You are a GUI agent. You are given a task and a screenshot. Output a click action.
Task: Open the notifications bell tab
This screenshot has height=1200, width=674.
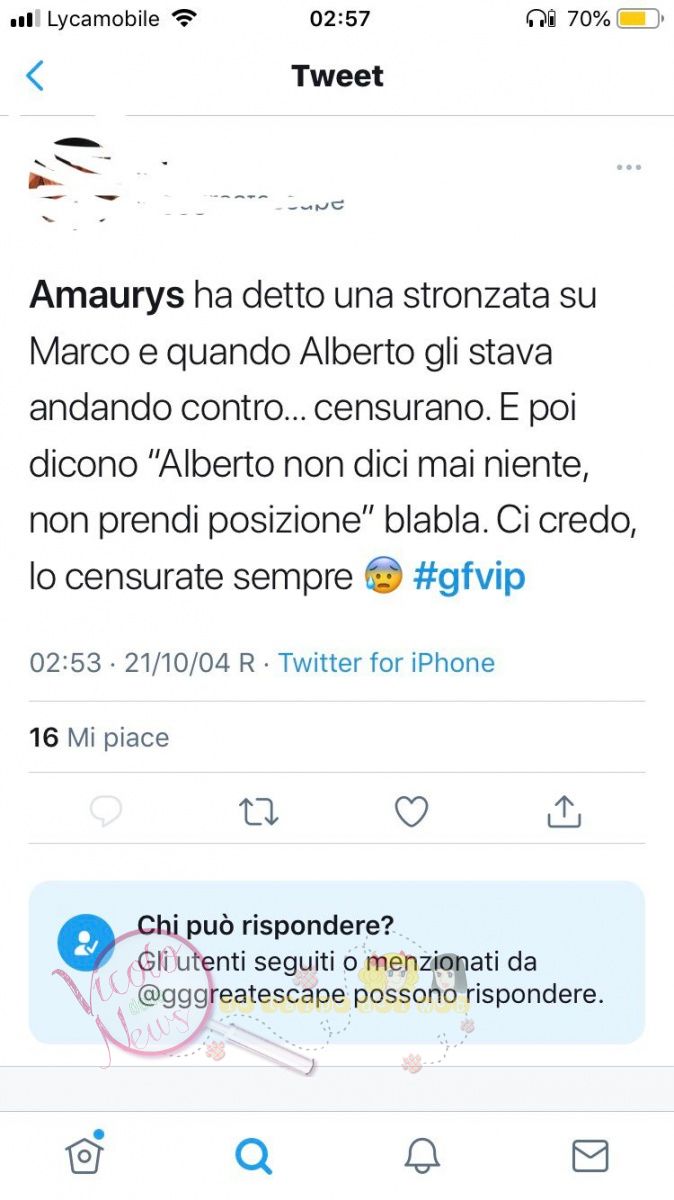tap(422, 1156)
